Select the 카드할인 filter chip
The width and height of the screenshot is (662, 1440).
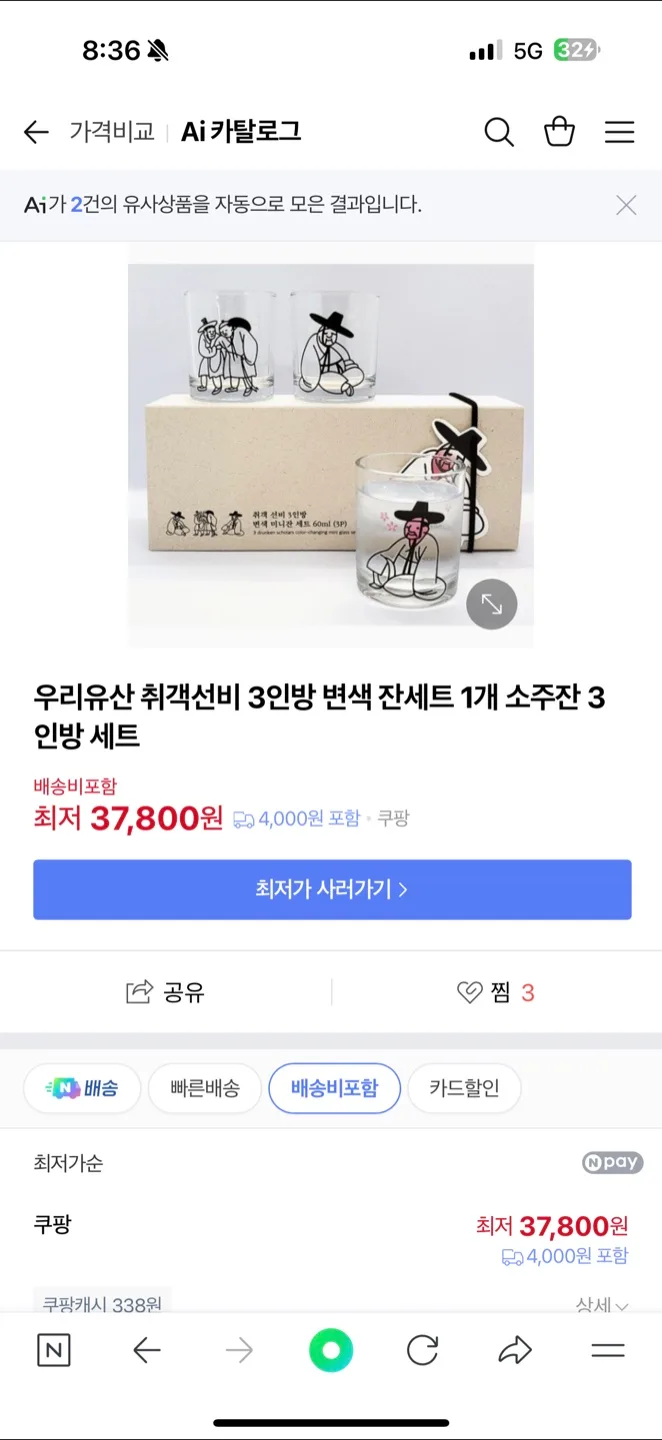464,1088
